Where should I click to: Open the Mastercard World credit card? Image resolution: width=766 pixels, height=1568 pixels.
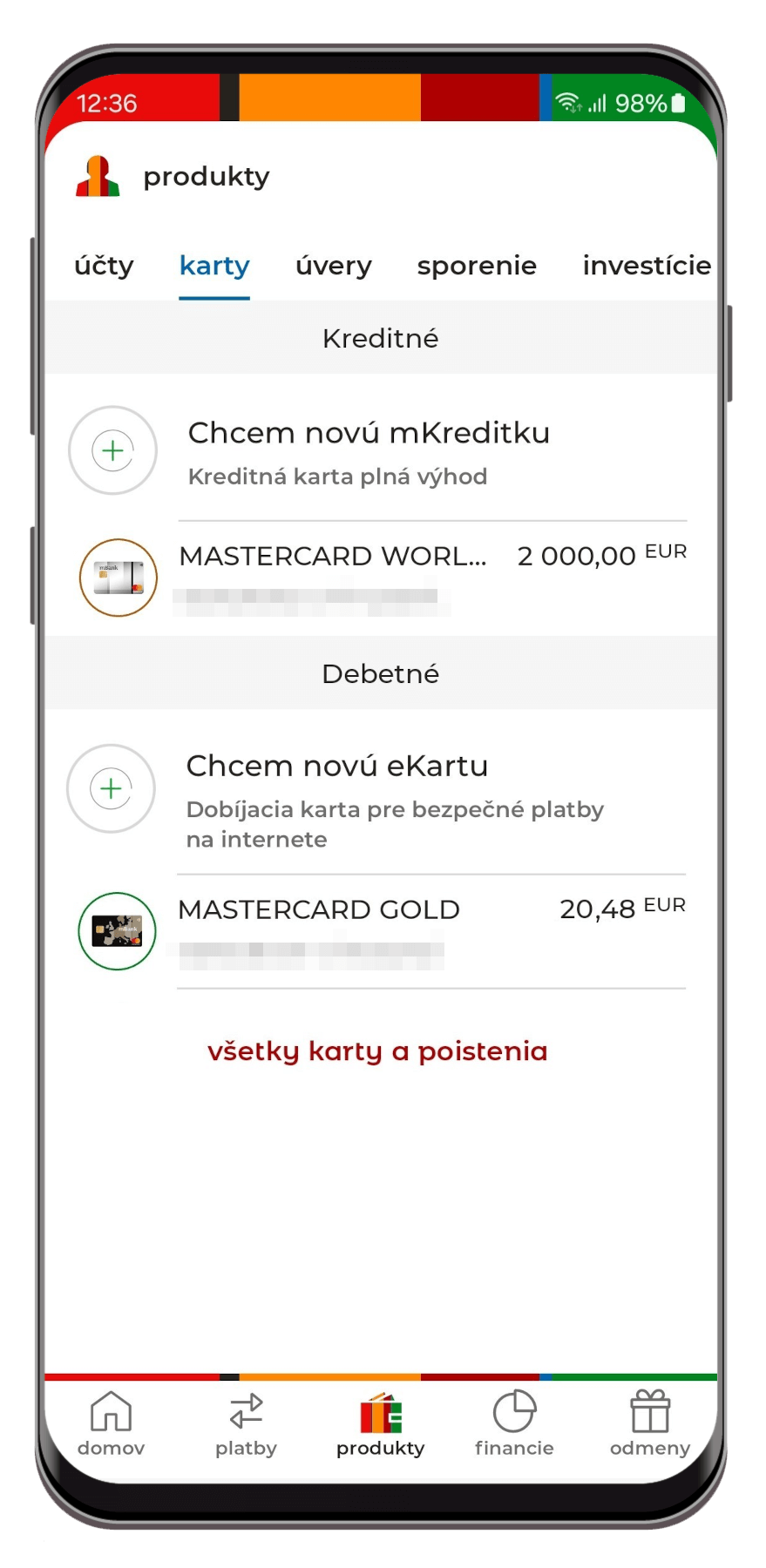(383, 576)
